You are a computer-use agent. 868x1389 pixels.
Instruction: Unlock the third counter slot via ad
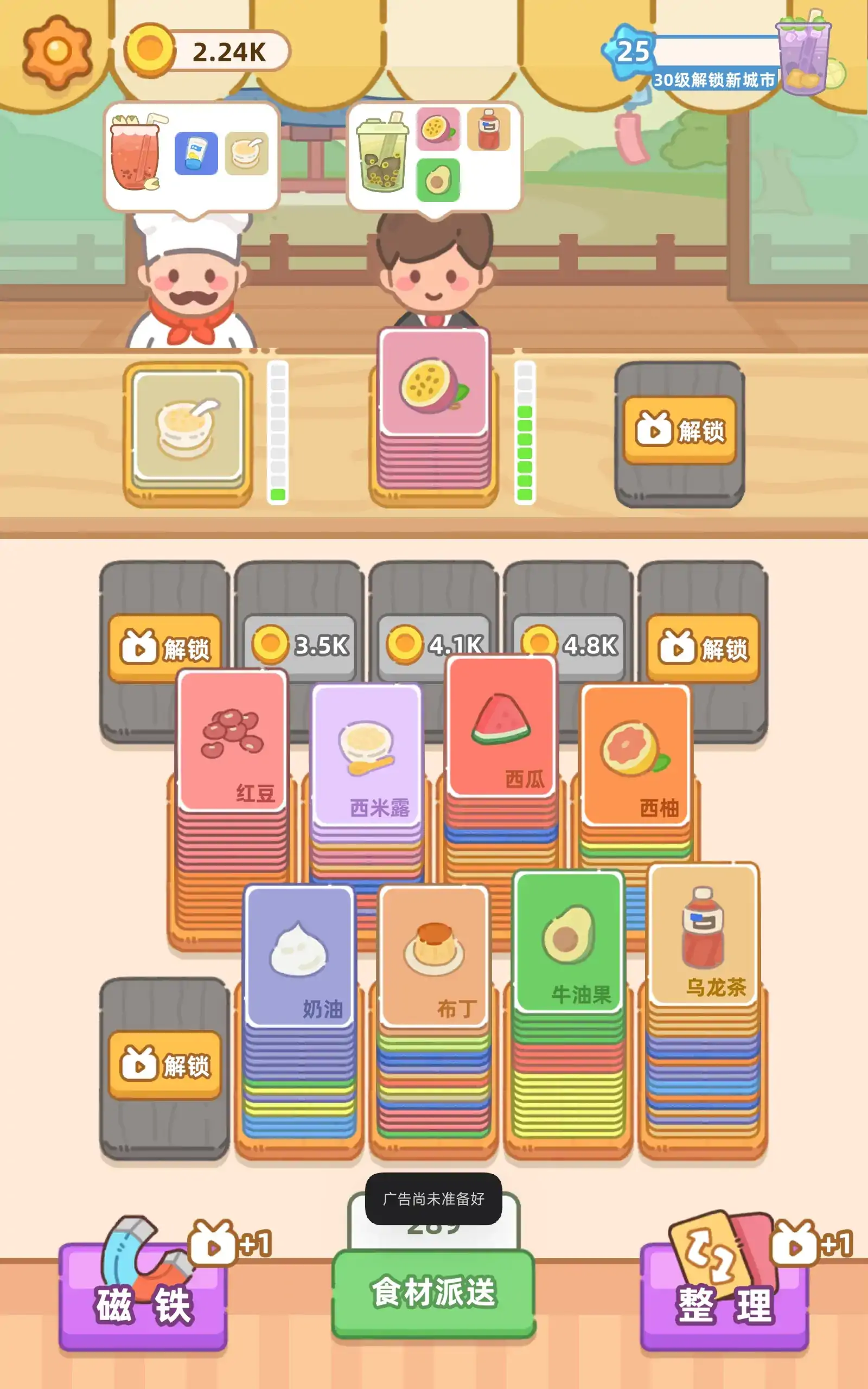coord(680,430)
